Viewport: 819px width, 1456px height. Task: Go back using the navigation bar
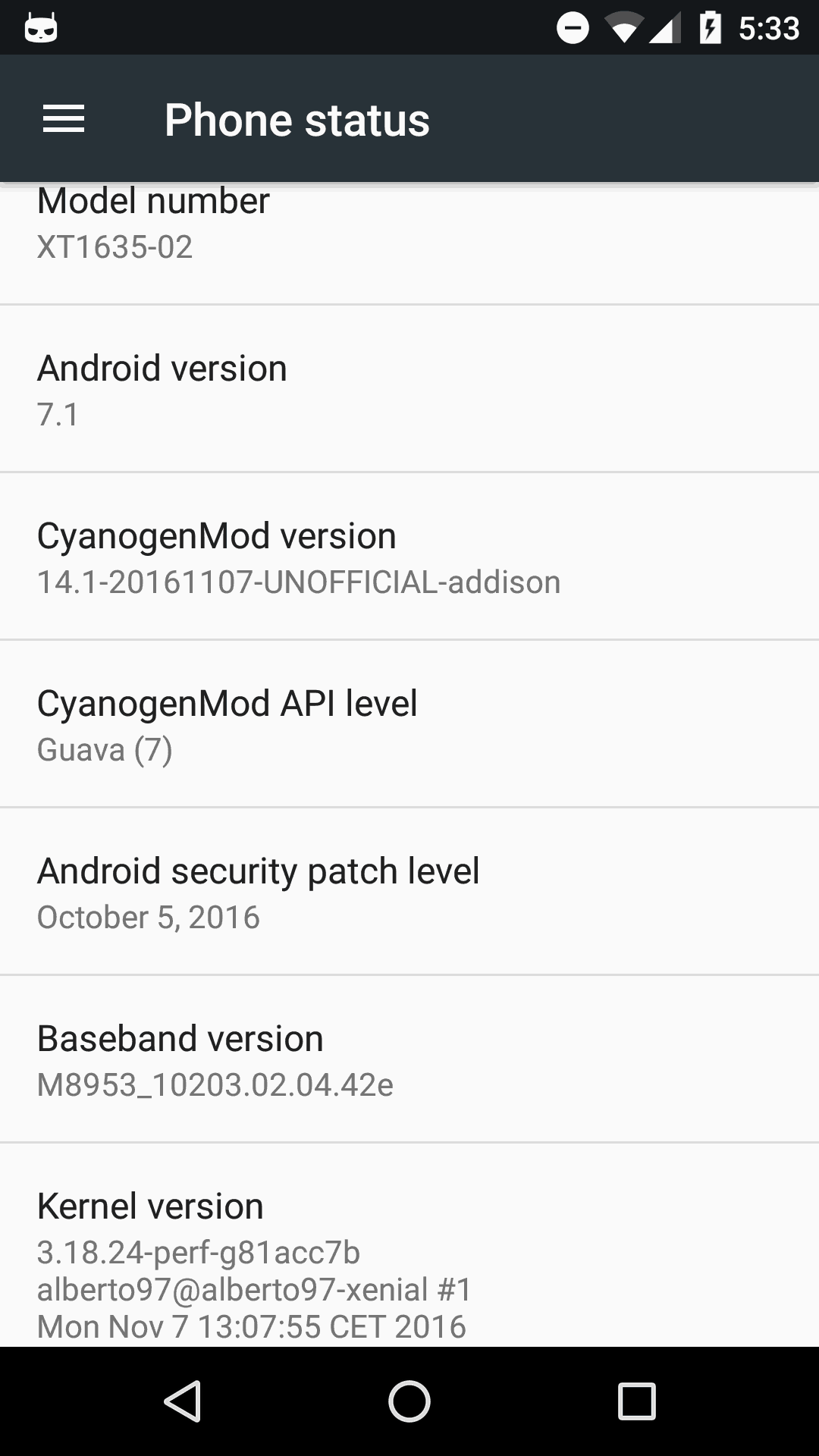(x=182, y=1401)
